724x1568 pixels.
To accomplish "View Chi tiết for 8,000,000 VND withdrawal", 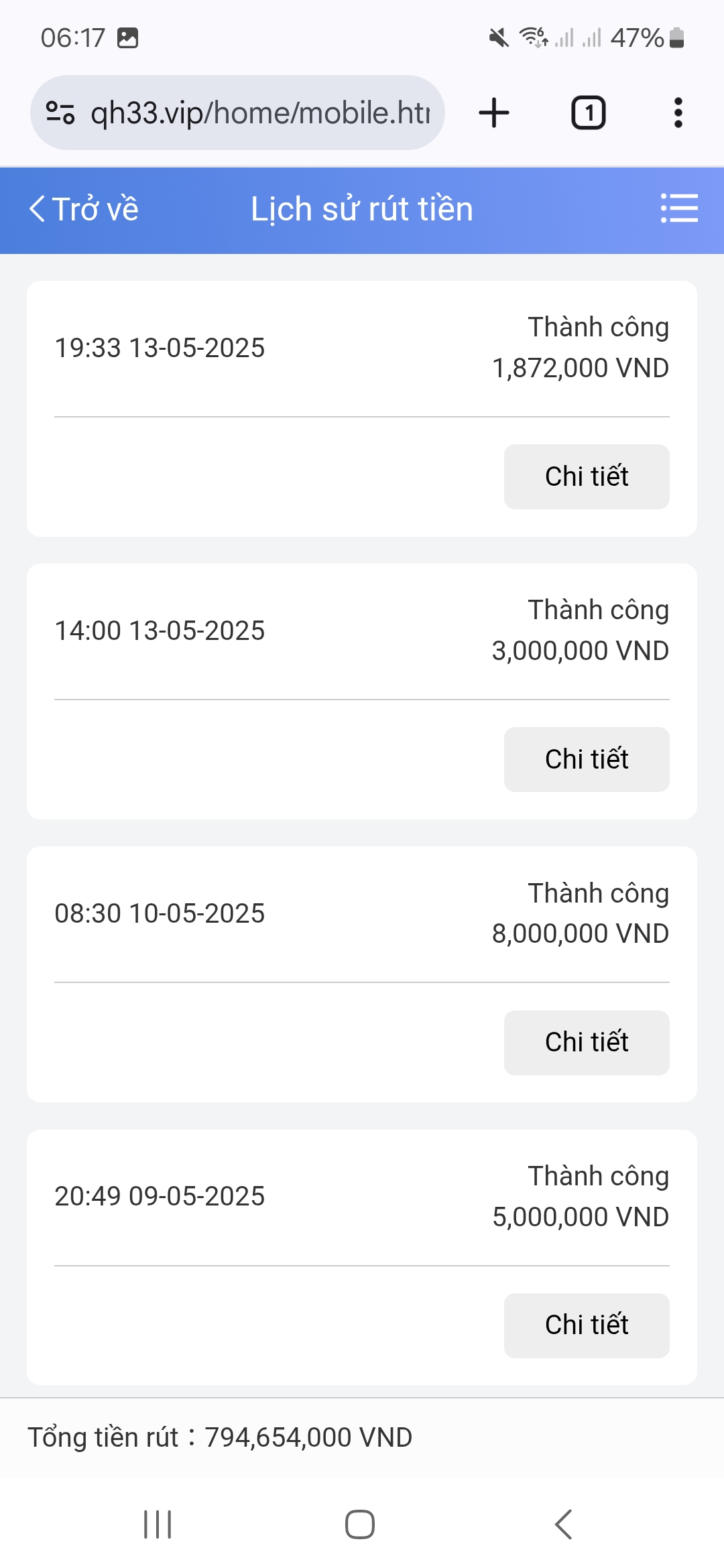I will 587,1043.
